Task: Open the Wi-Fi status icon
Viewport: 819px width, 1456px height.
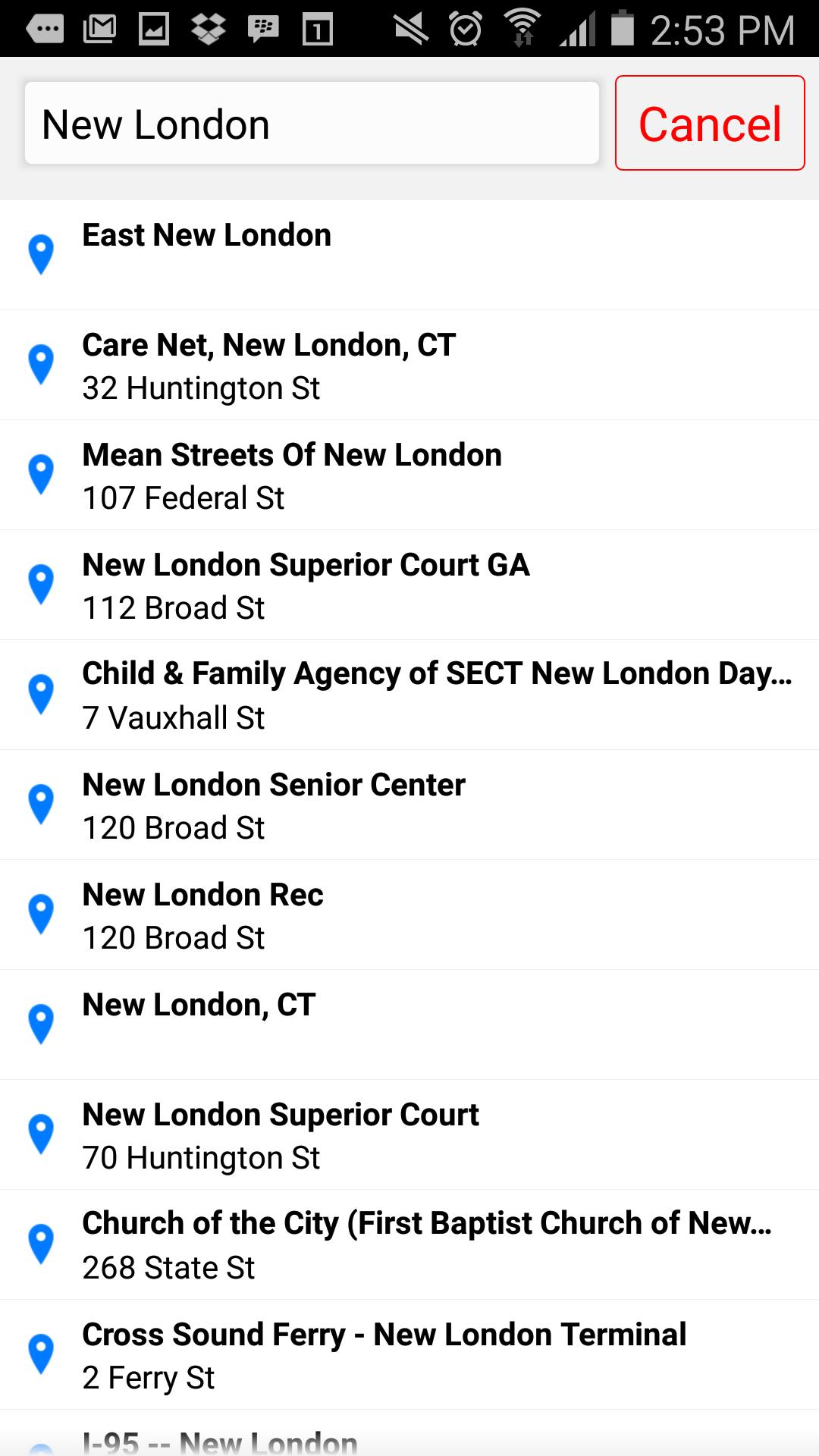Action: tap(523, 29)
